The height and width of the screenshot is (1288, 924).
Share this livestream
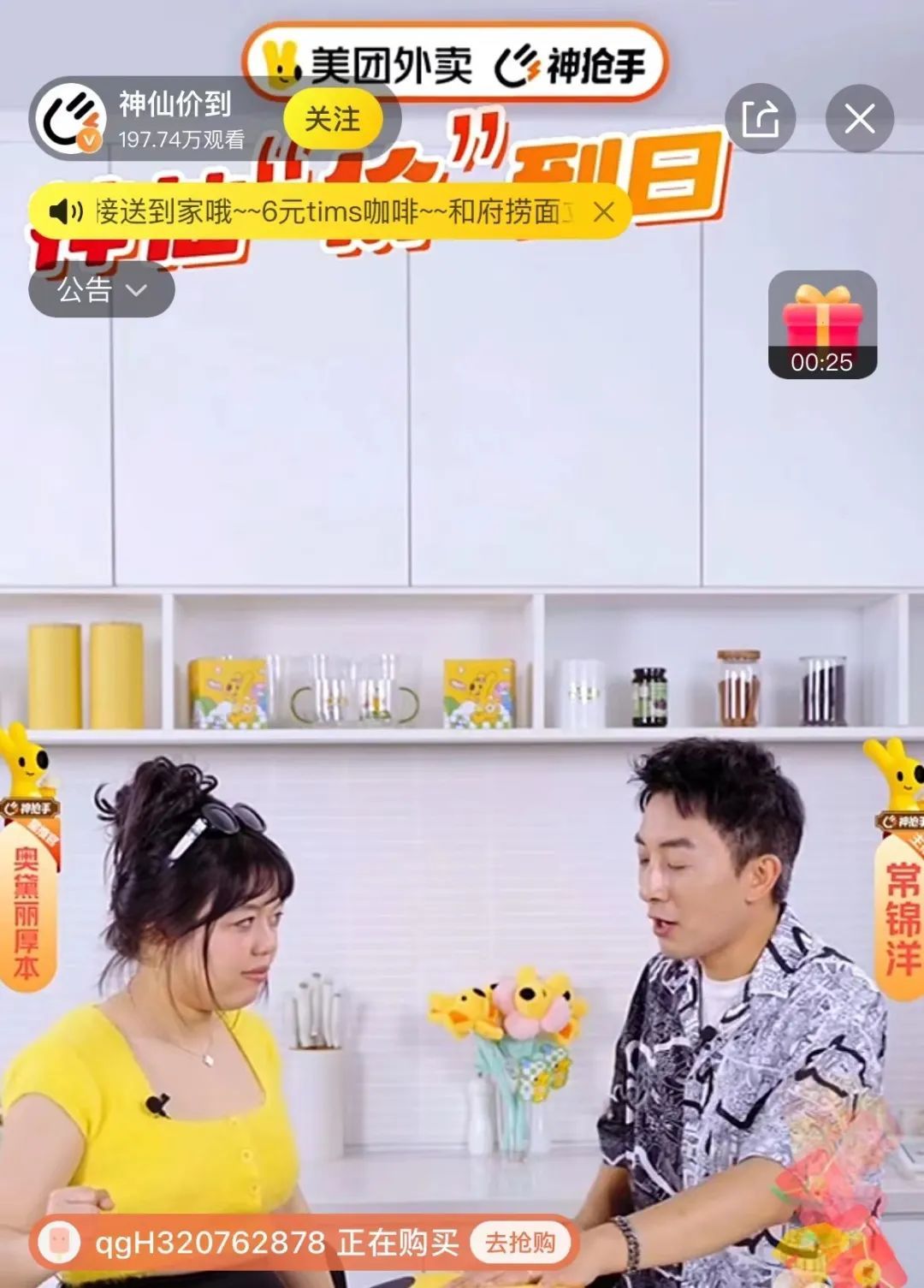pos(760,119)
